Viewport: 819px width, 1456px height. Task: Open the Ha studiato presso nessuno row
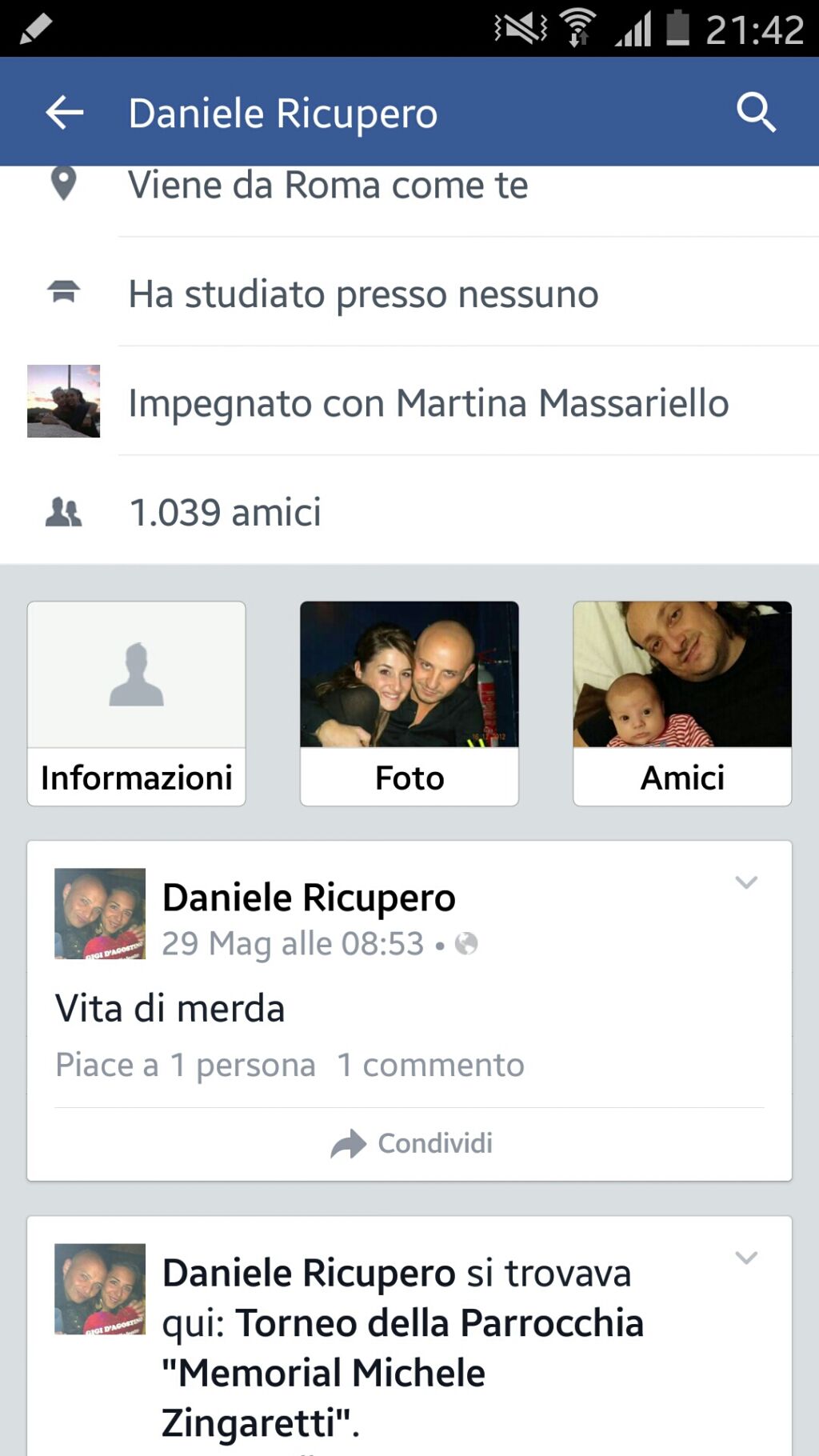point(409,293)
